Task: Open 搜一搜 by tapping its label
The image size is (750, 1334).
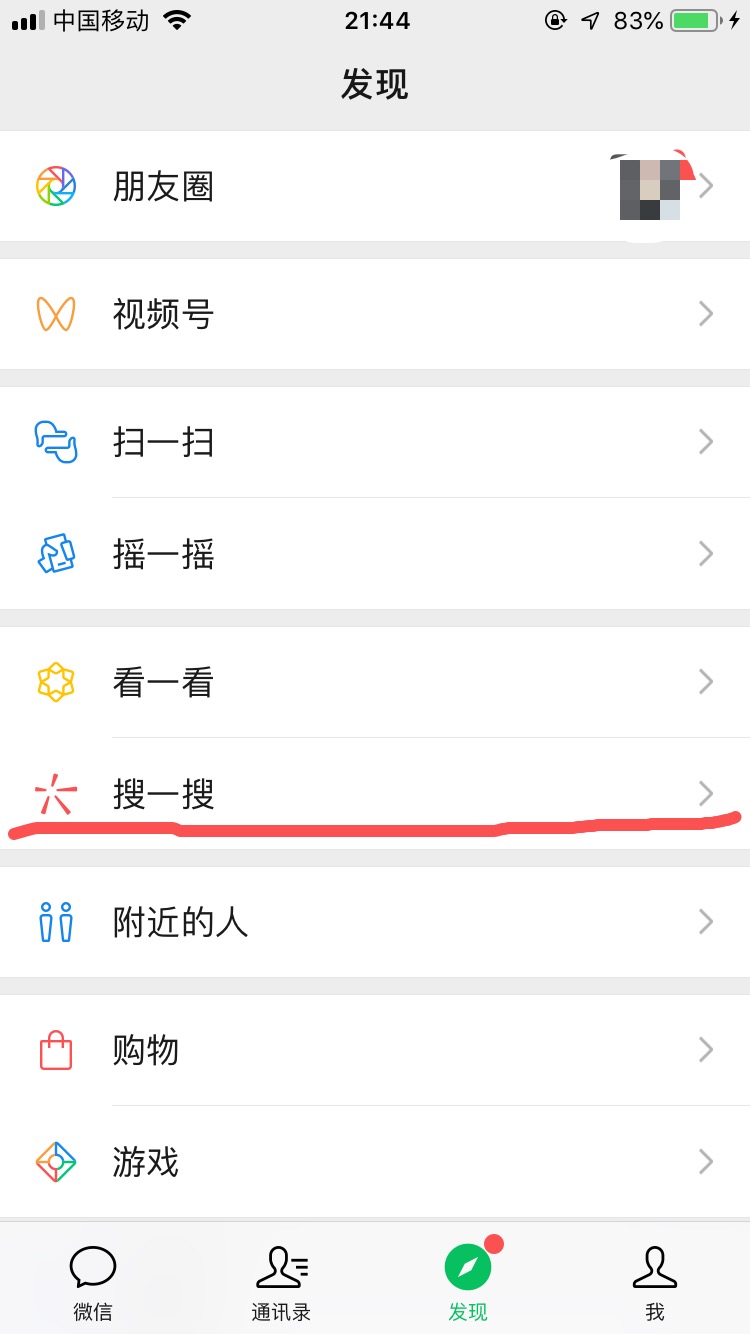Action: [163, 794]
